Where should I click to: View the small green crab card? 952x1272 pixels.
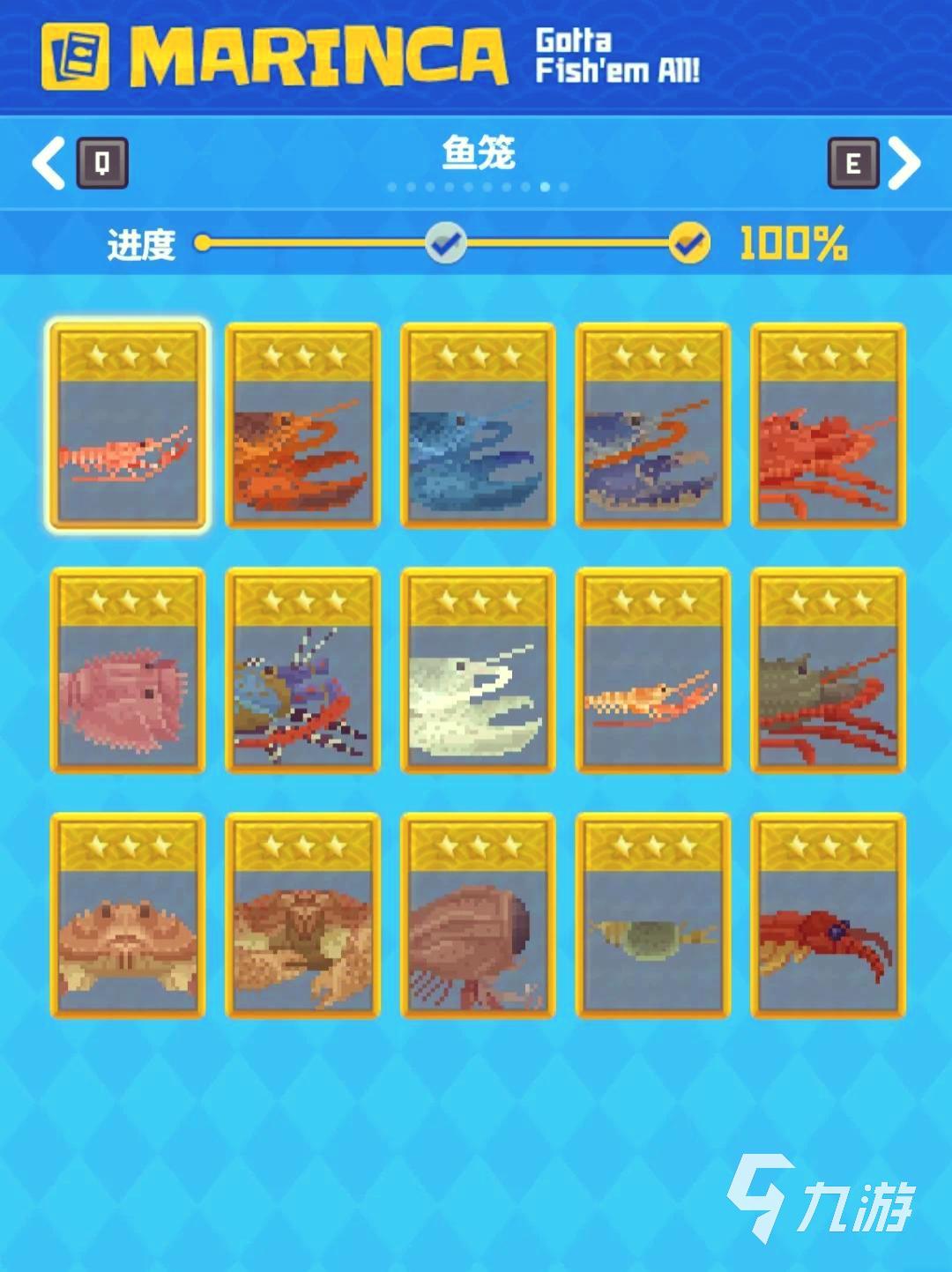652,917
